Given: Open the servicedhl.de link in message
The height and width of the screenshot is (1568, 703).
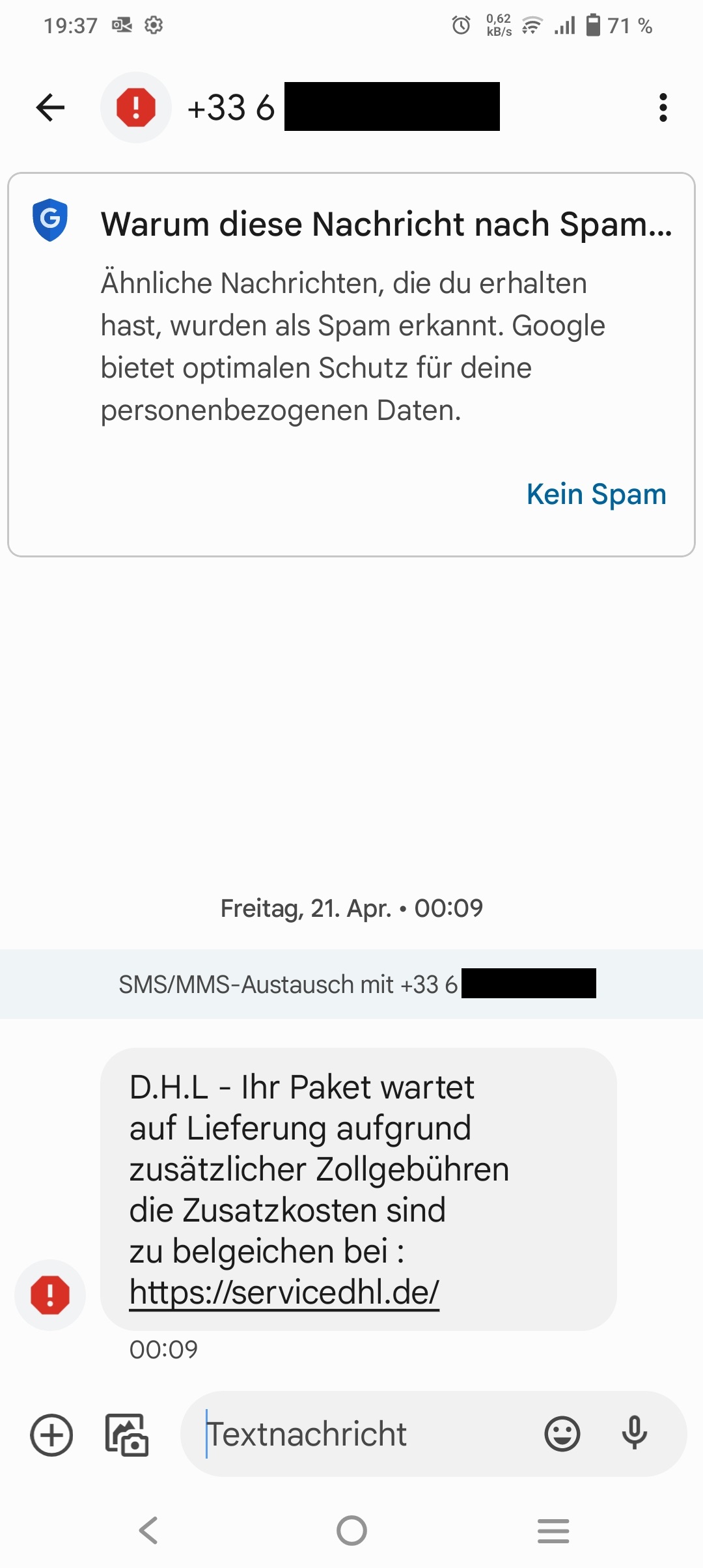Looking at the screenshot, I should (284, 1292).
